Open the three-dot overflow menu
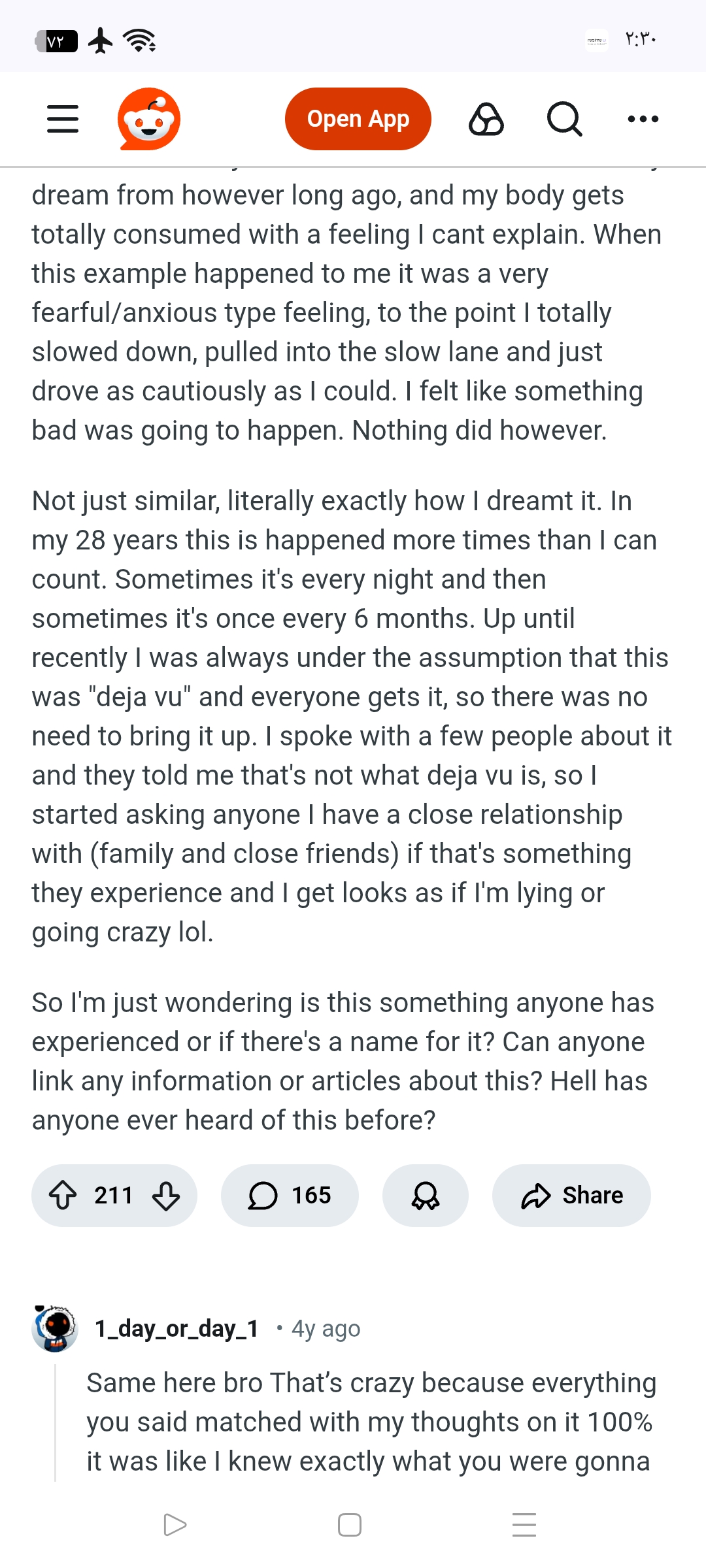Image resolution: width=706 pixels, height=1568 pixels. click(x=643, y=119)
